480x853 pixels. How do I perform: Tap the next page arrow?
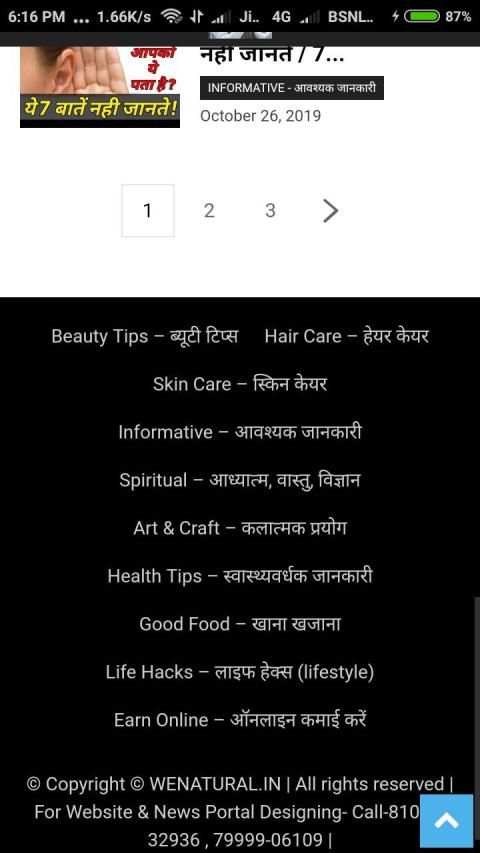(330, 211)
